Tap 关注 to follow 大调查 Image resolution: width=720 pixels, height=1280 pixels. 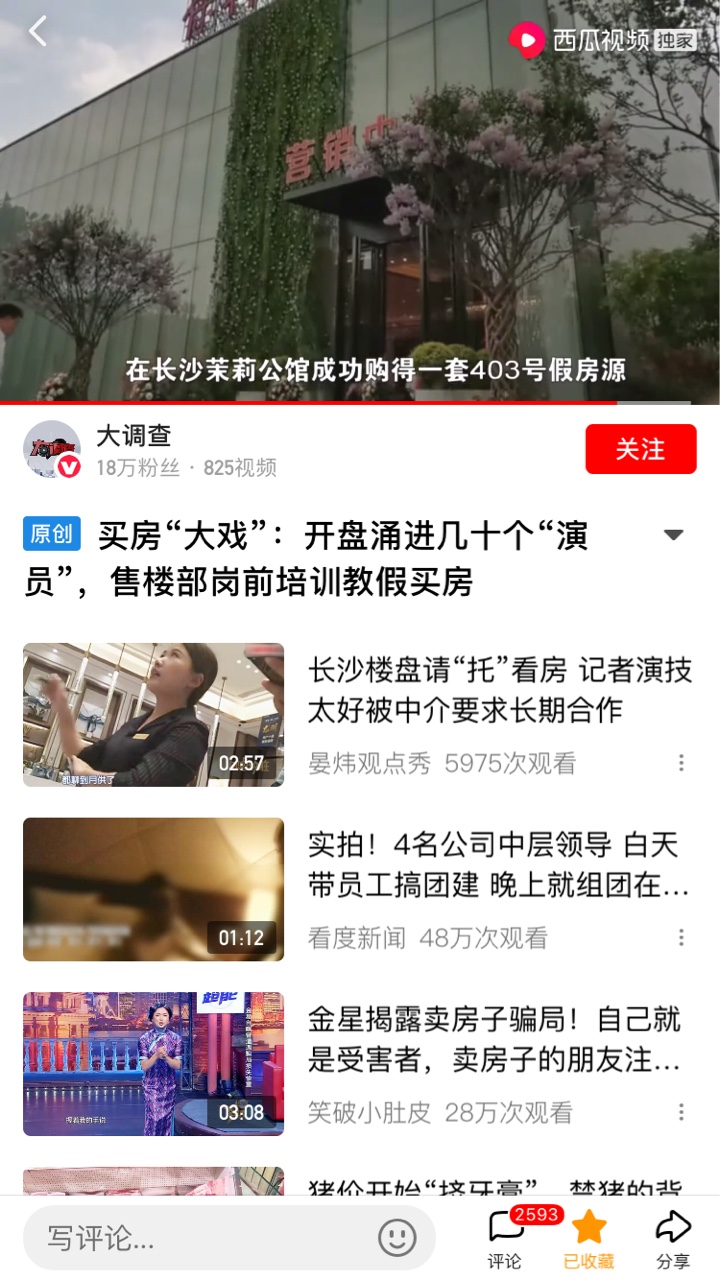pyautogui.click(x=640, y=449)
